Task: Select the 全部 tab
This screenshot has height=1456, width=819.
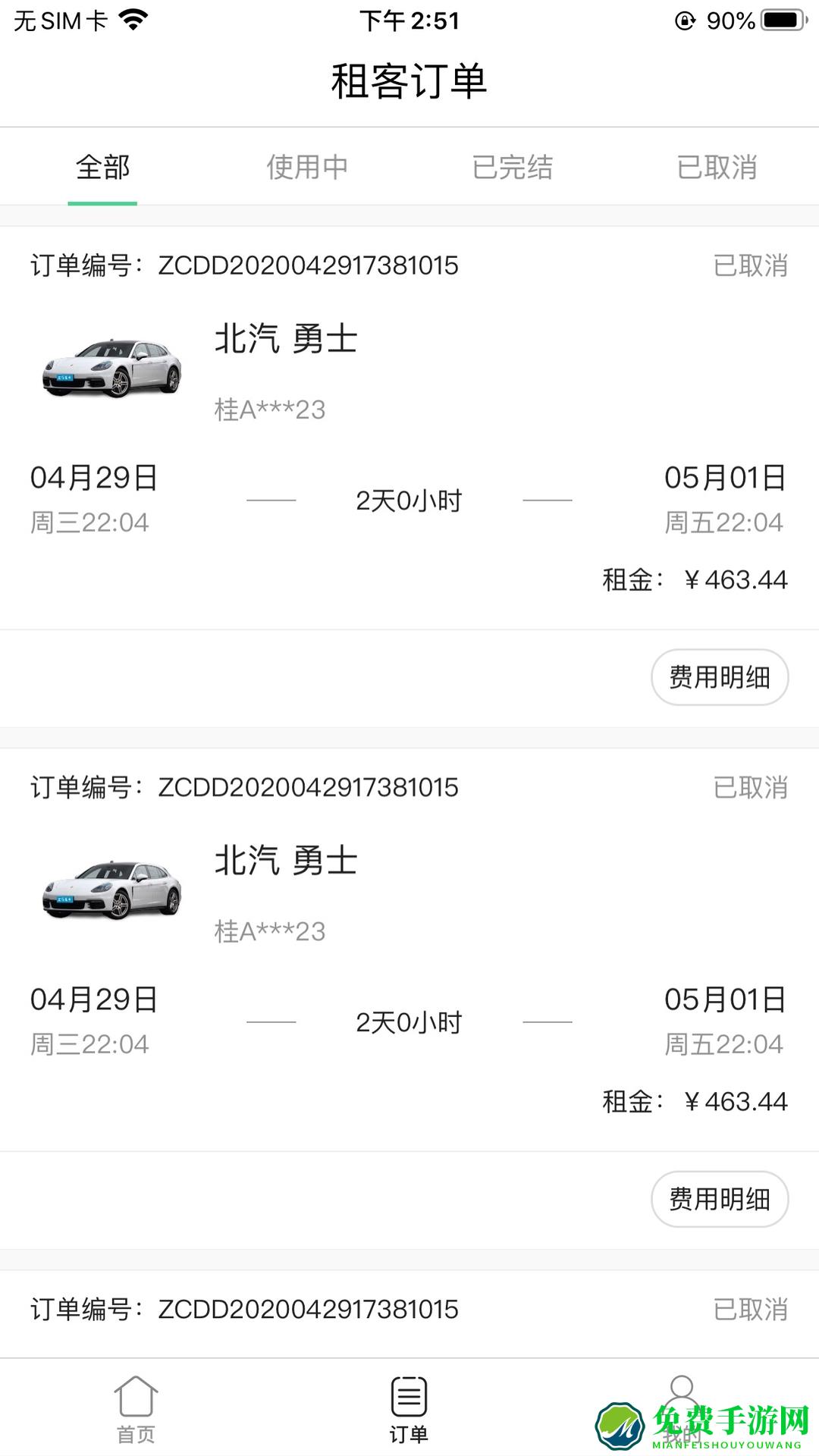Action: [102, 167]
